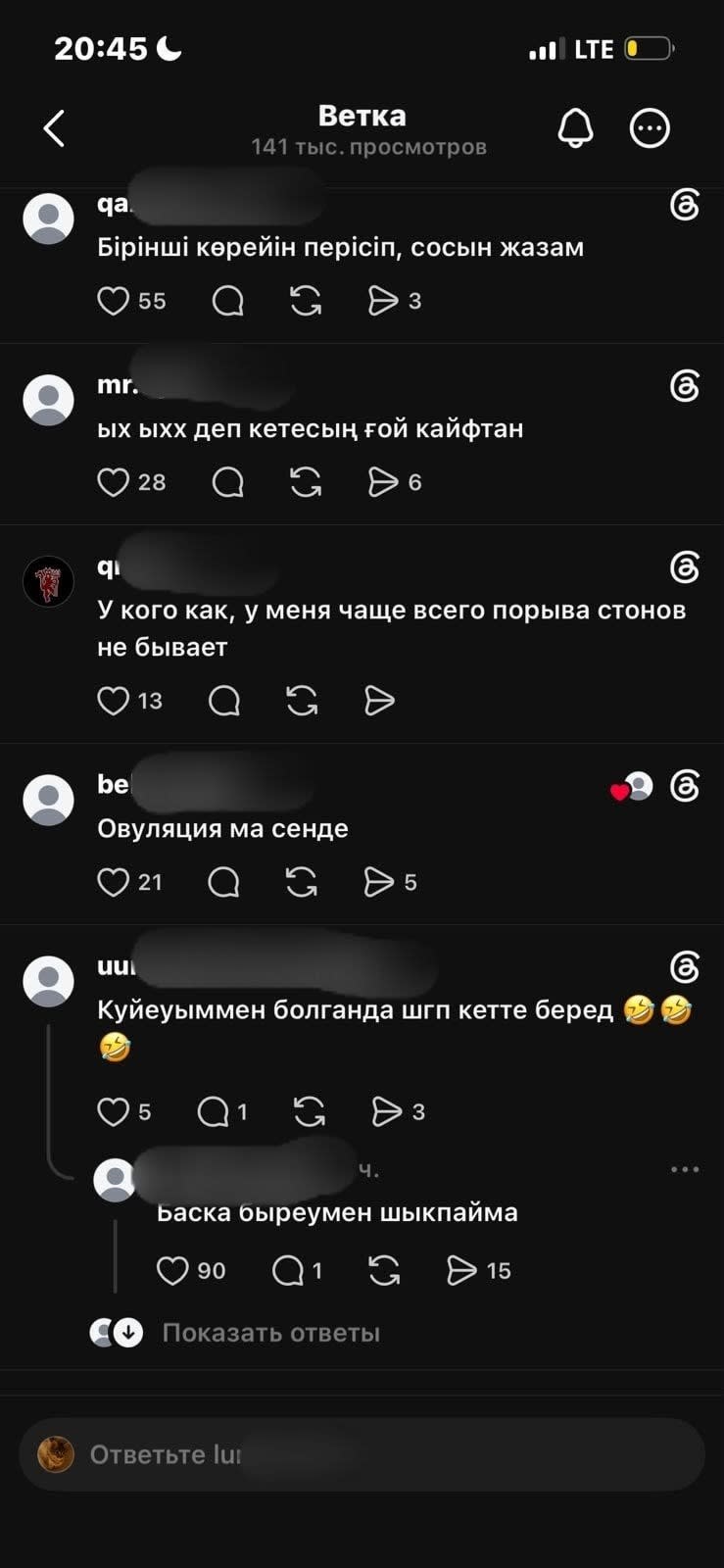Reply to the 'ых ыхх деп' comment

[228, 481]
